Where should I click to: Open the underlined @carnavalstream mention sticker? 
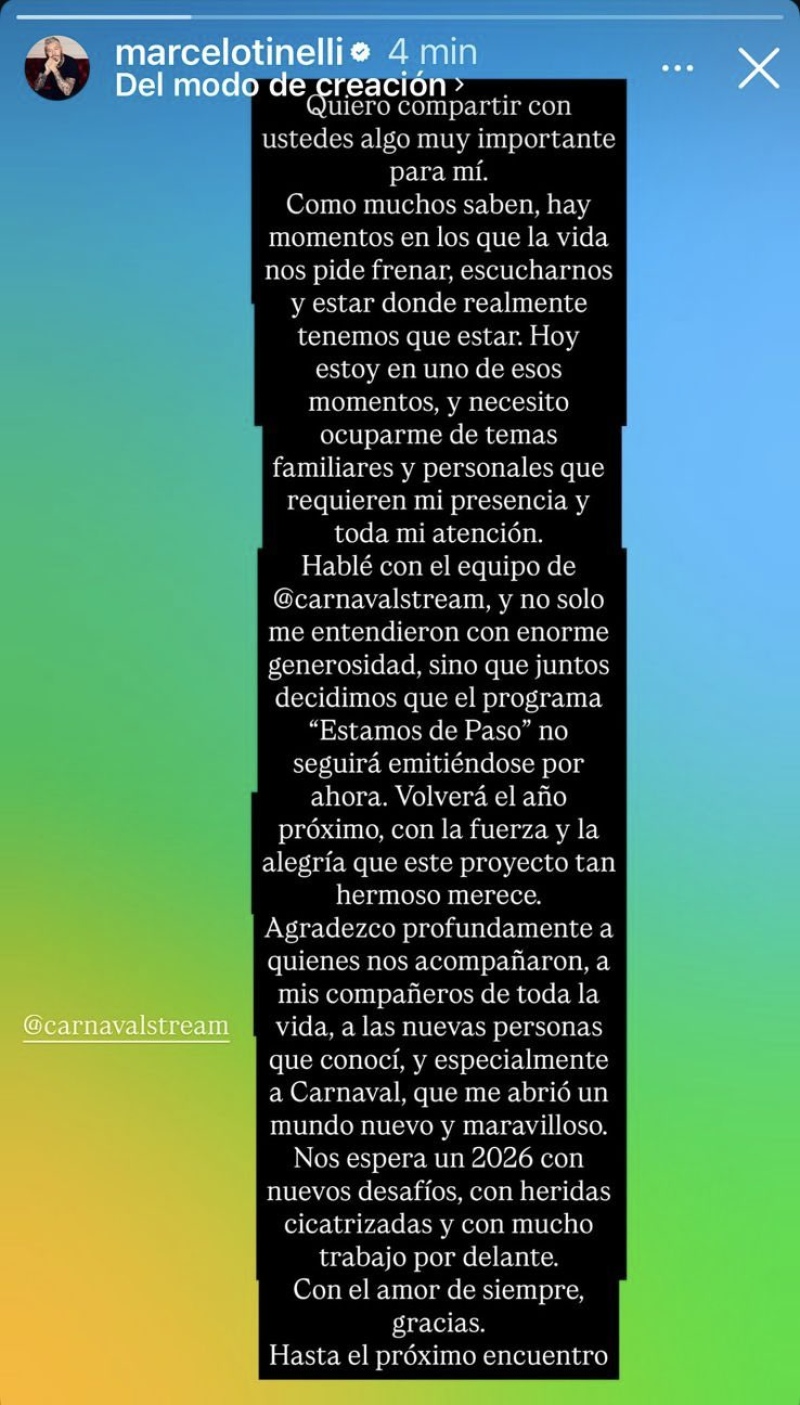126,1026
